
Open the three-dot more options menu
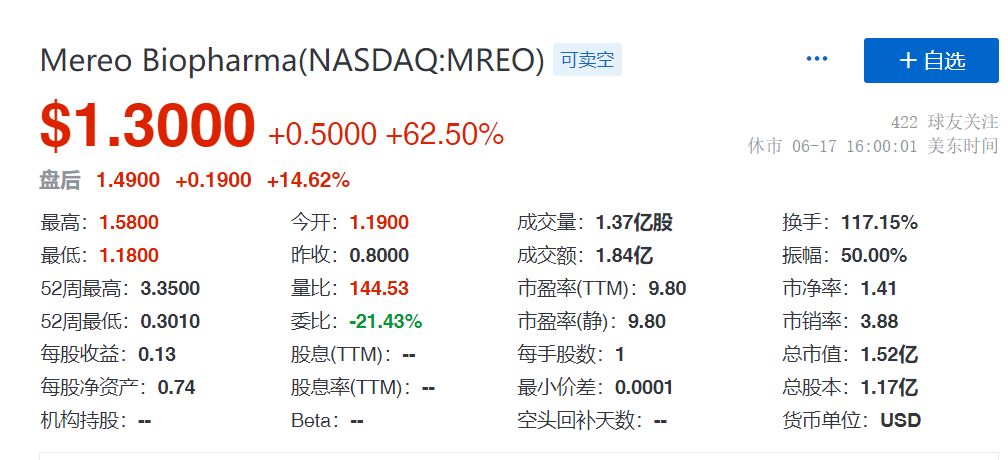click(816, 59)
